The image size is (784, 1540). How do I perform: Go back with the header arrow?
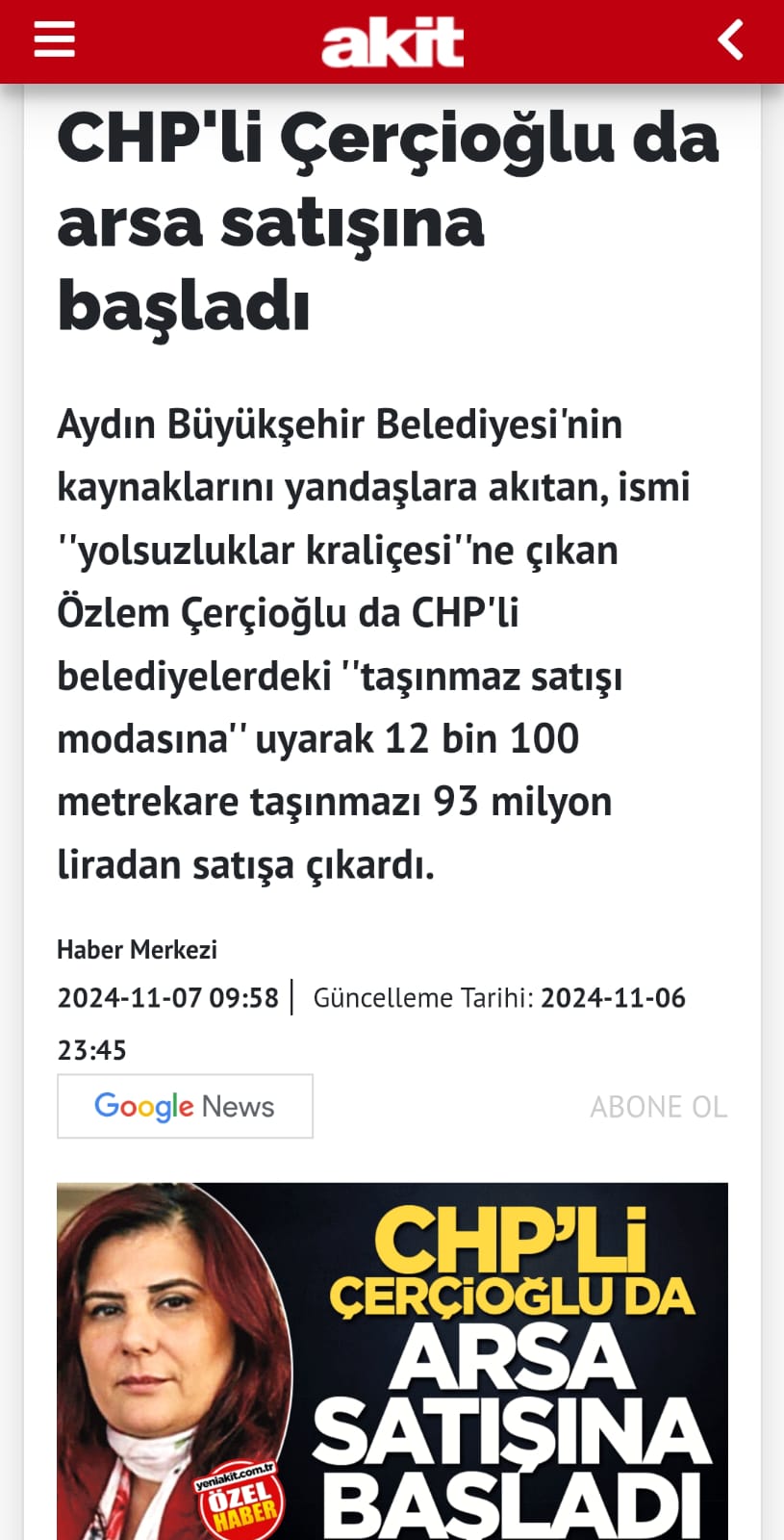731,40
